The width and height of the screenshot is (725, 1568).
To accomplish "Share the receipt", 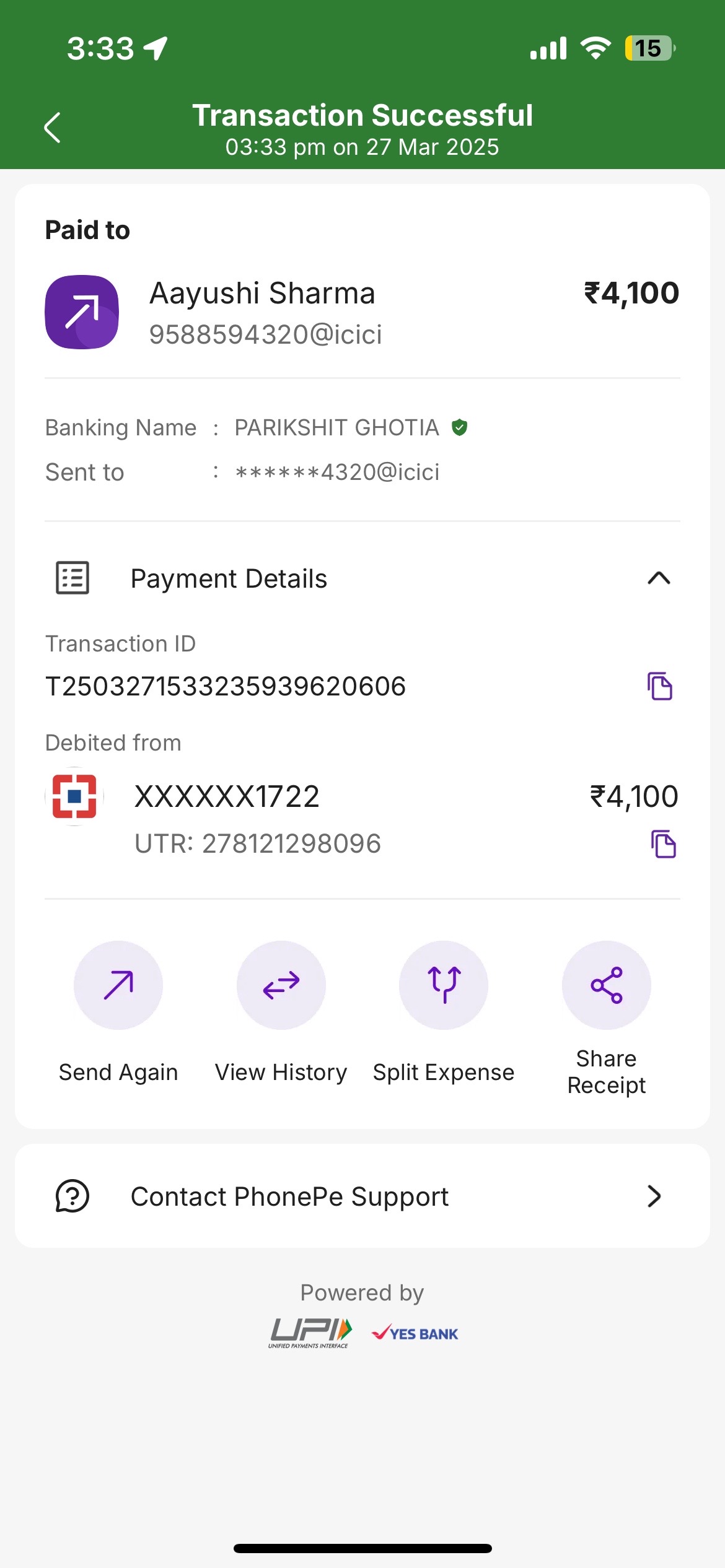I will (607, 1019).
